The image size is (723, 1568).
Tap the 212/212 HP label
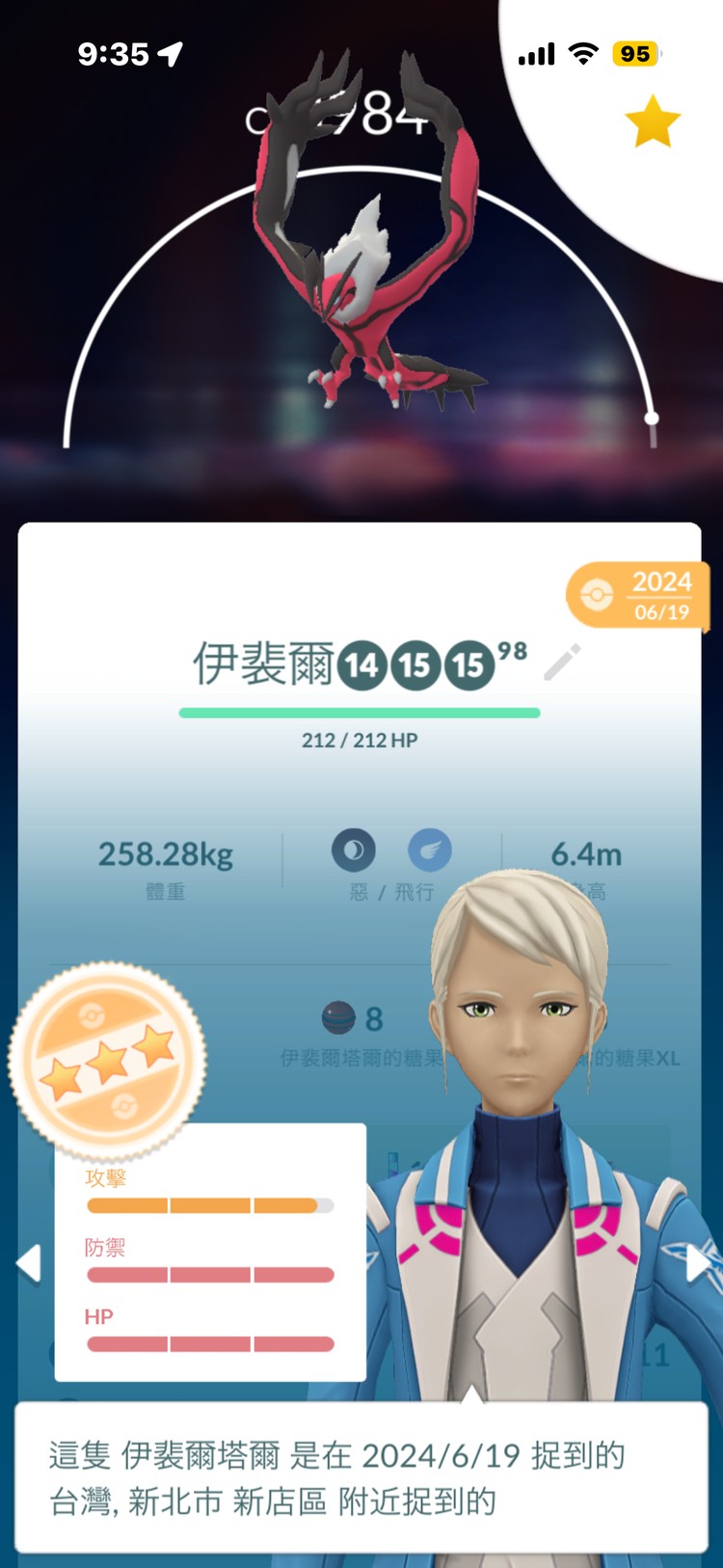(361, 740)
